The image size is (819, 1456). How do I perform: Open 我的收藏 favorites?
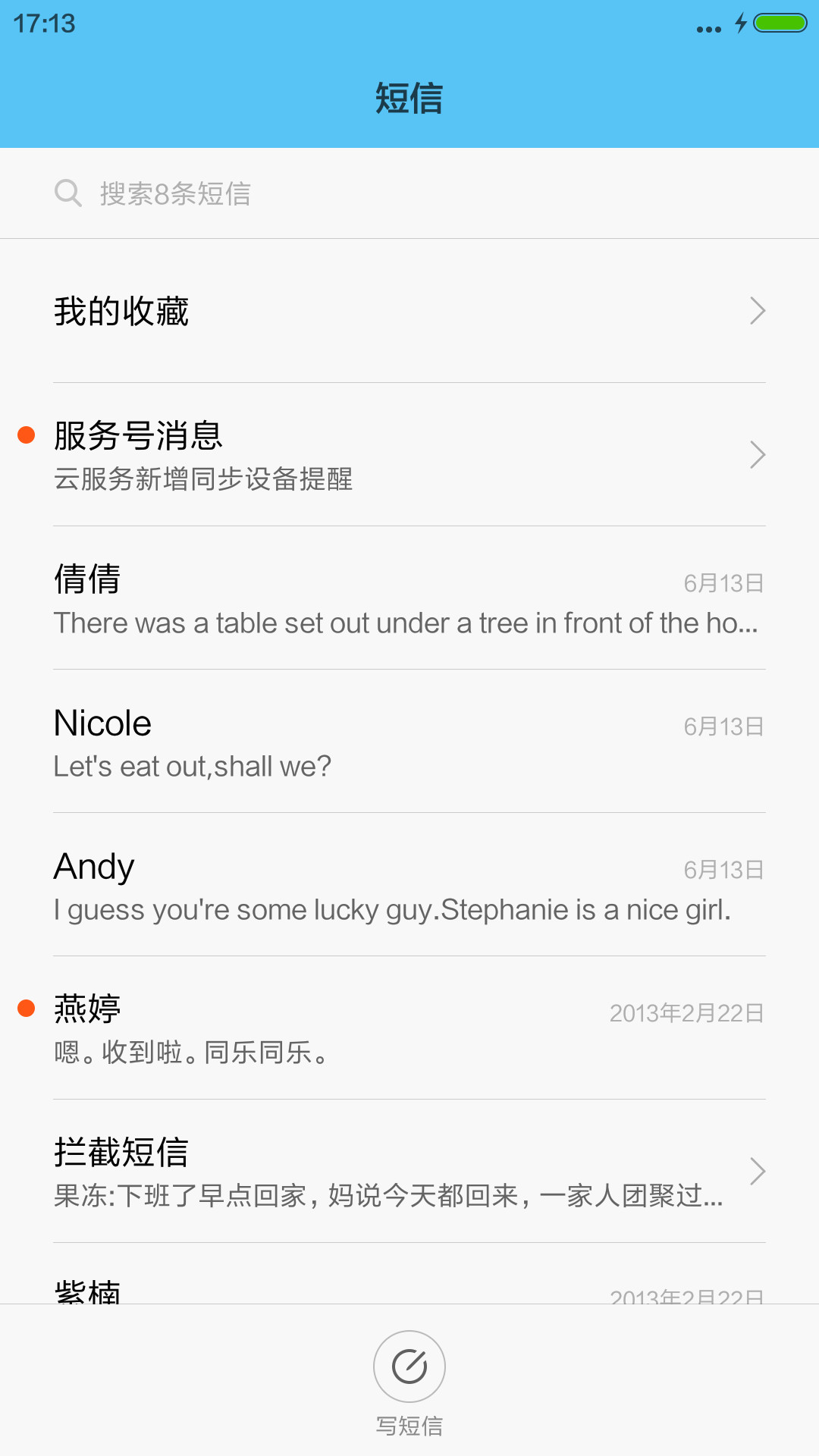[409, 311]
